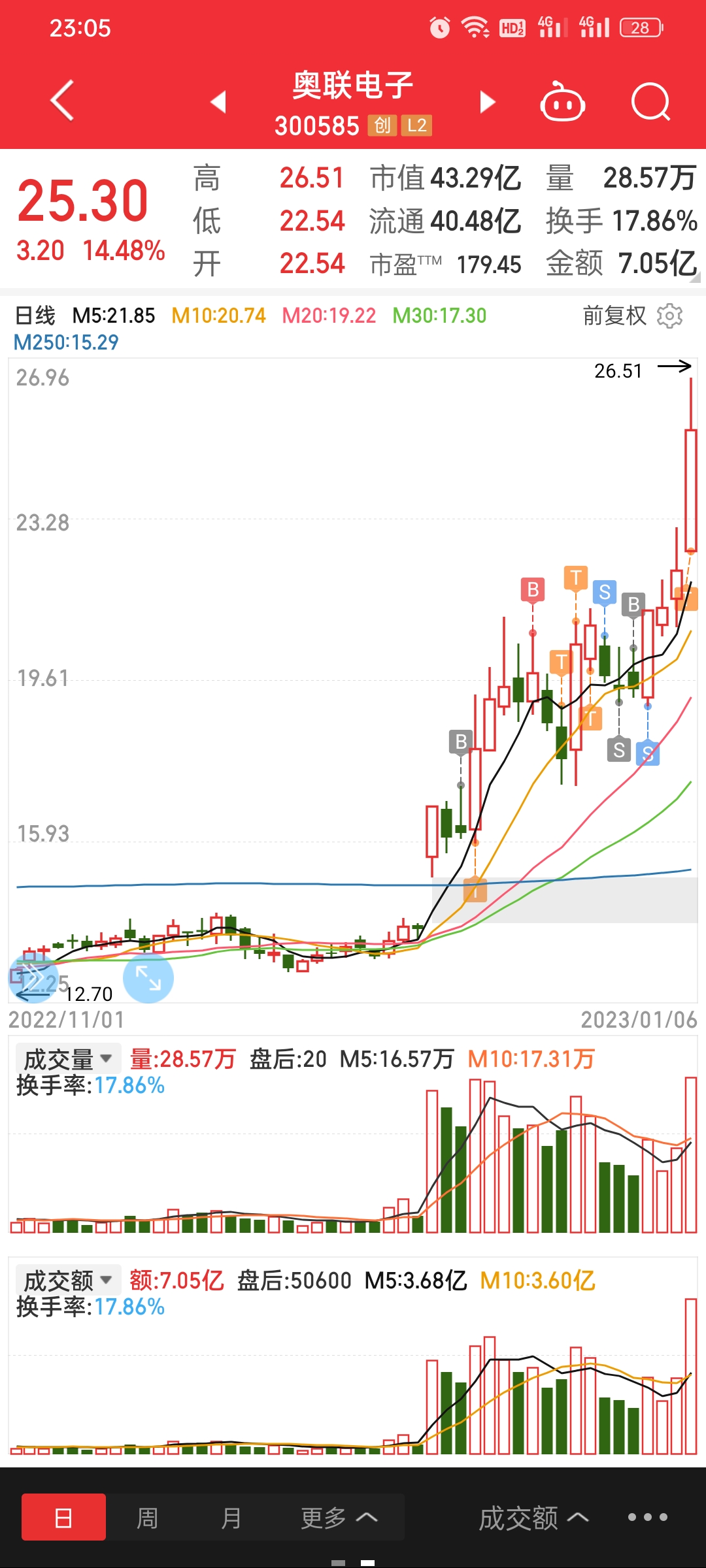
Task: Tap the double-arrow chart scroll button
Action: [33, 978]
